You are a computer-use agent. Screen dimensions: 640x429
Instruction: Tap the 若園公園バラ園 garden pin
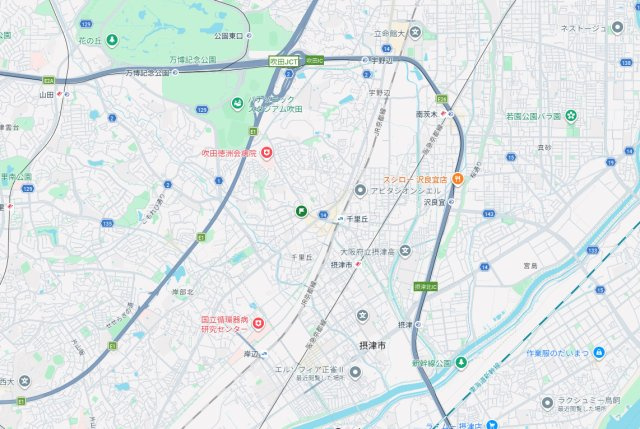tap(571, 116)
